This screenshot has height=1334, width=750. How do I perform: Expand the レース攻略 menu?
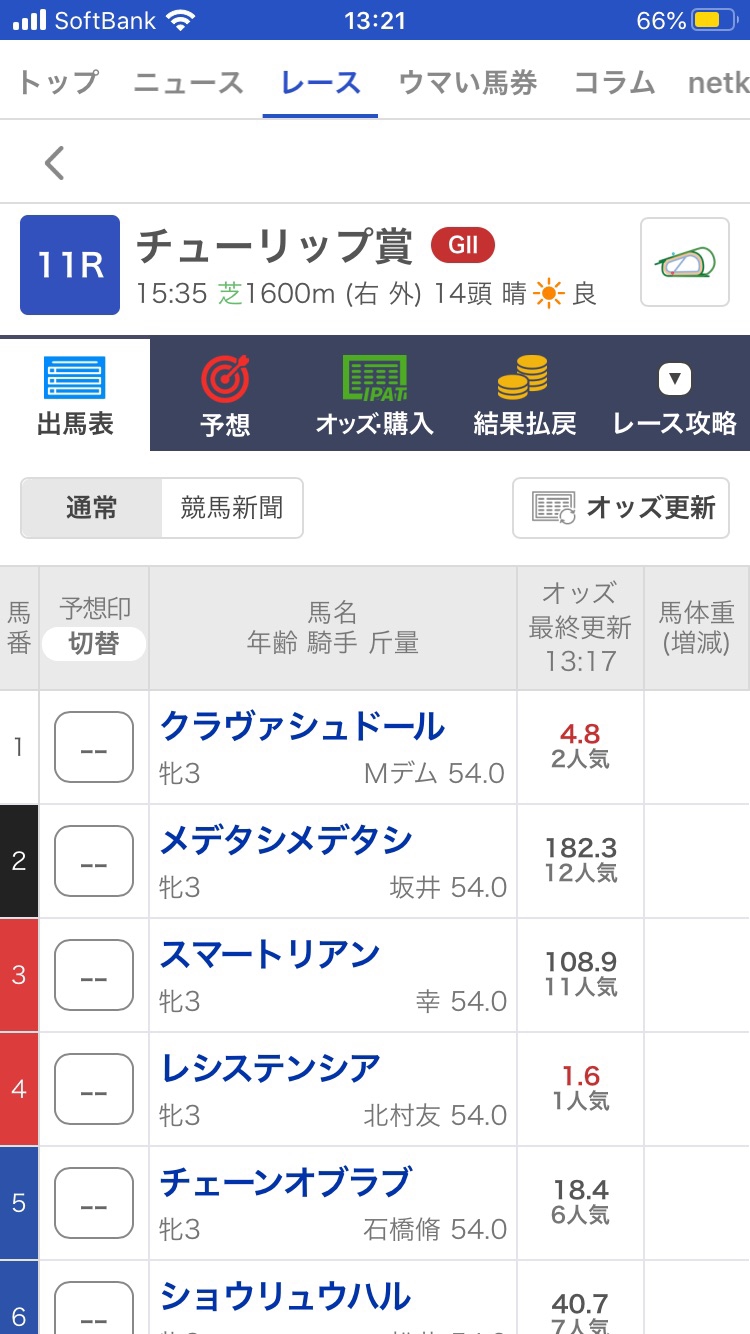coord(675,393)
